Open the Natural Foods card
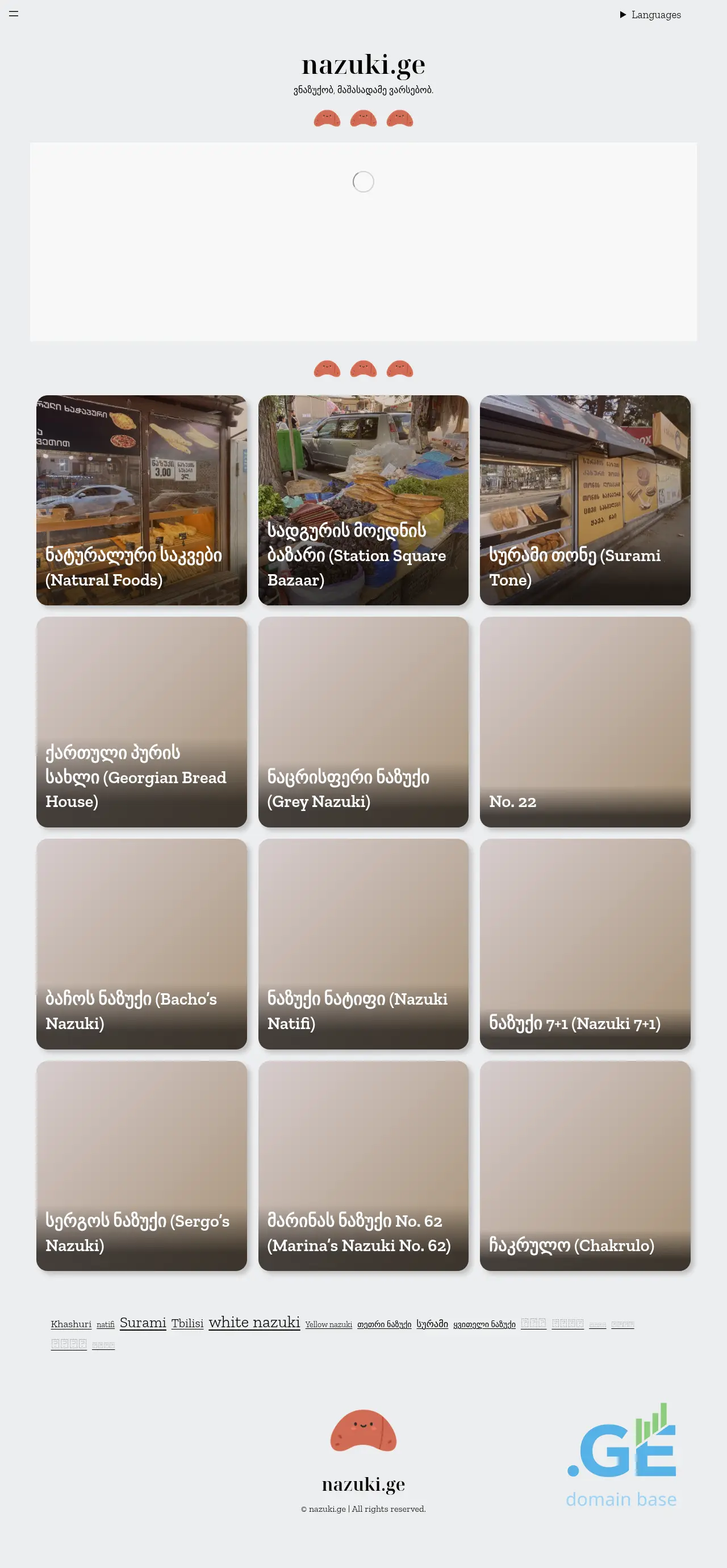Image resolution: width=727 pixels, height=1568 pixels. point(141,500)
